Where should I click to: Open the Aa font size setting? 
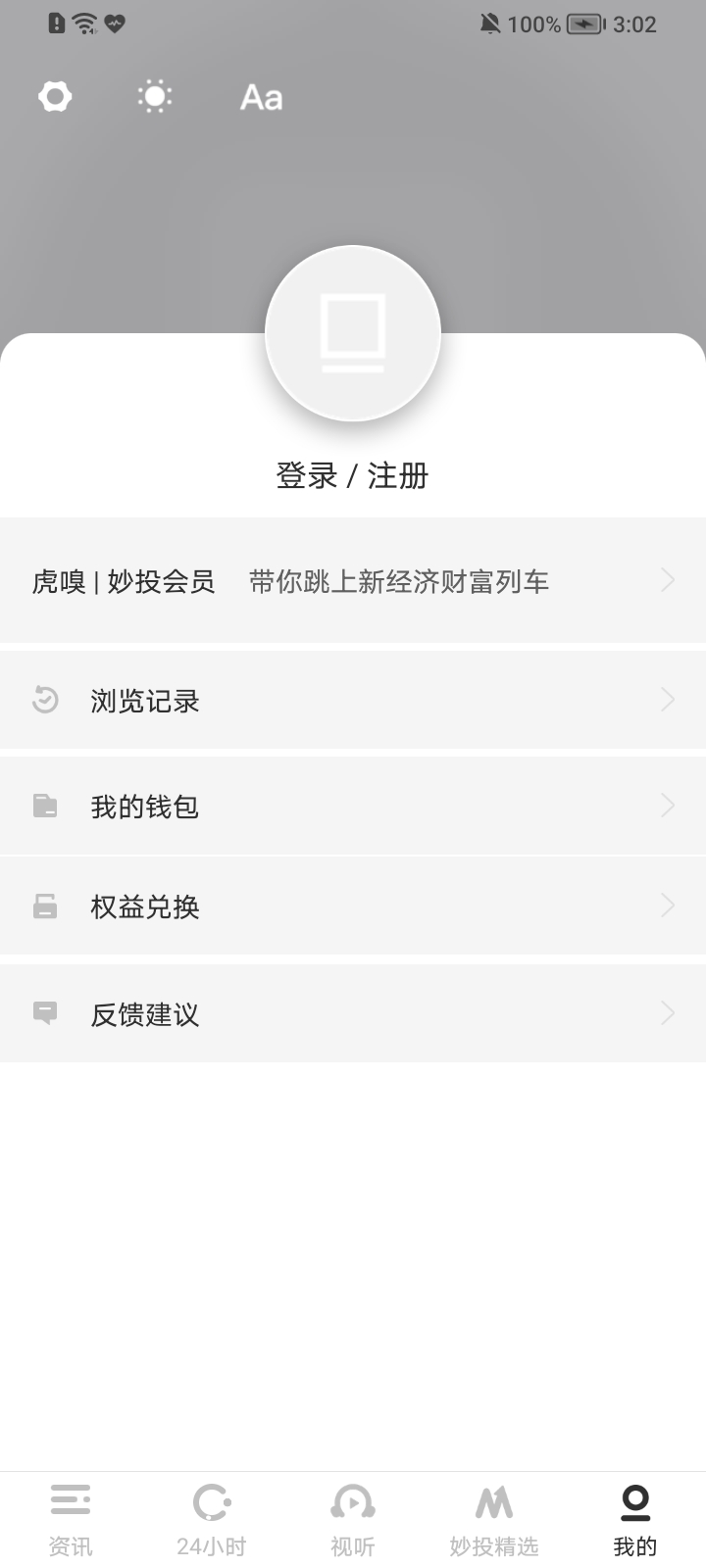pos(262,97)
